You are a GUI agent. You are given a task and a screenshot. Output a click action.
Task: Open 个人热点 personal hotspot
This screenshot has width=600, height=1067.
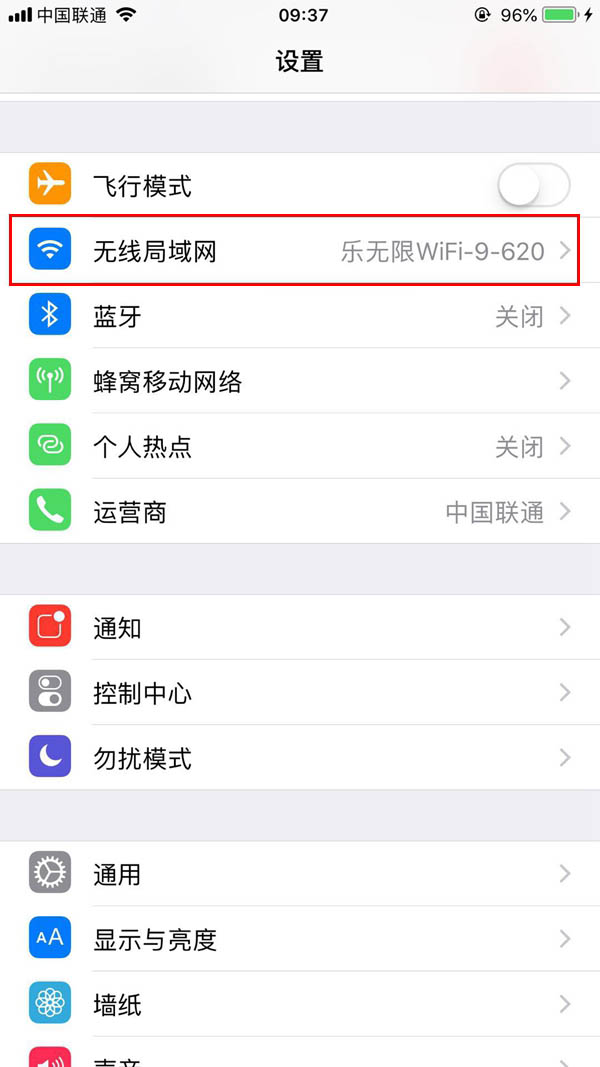point(300,446)
